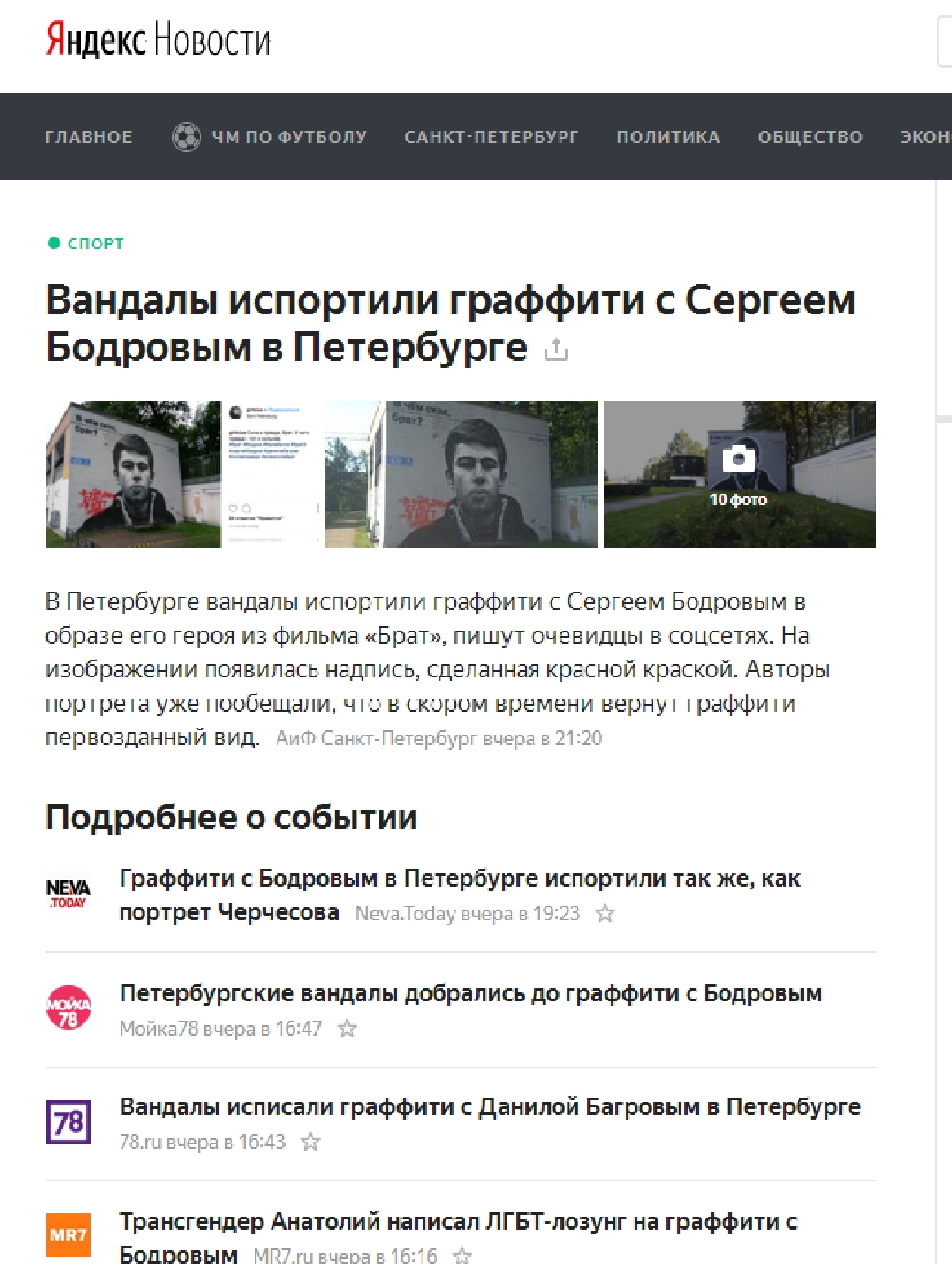Open АиФ Санкт-Петербург source link
This screenshot has height=1264, width=952.
coord(376,738)
